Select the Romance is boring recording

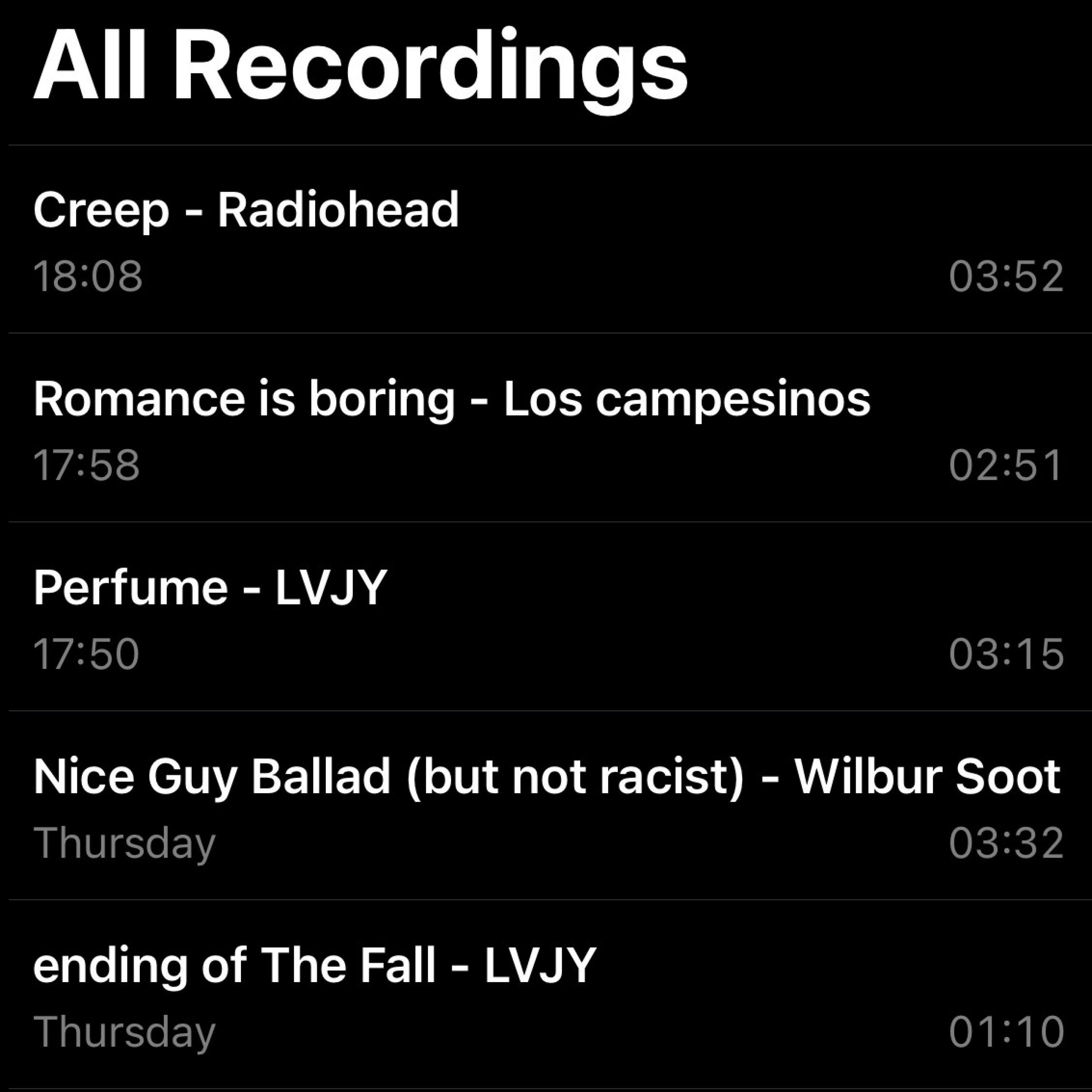tap(451, 399)
